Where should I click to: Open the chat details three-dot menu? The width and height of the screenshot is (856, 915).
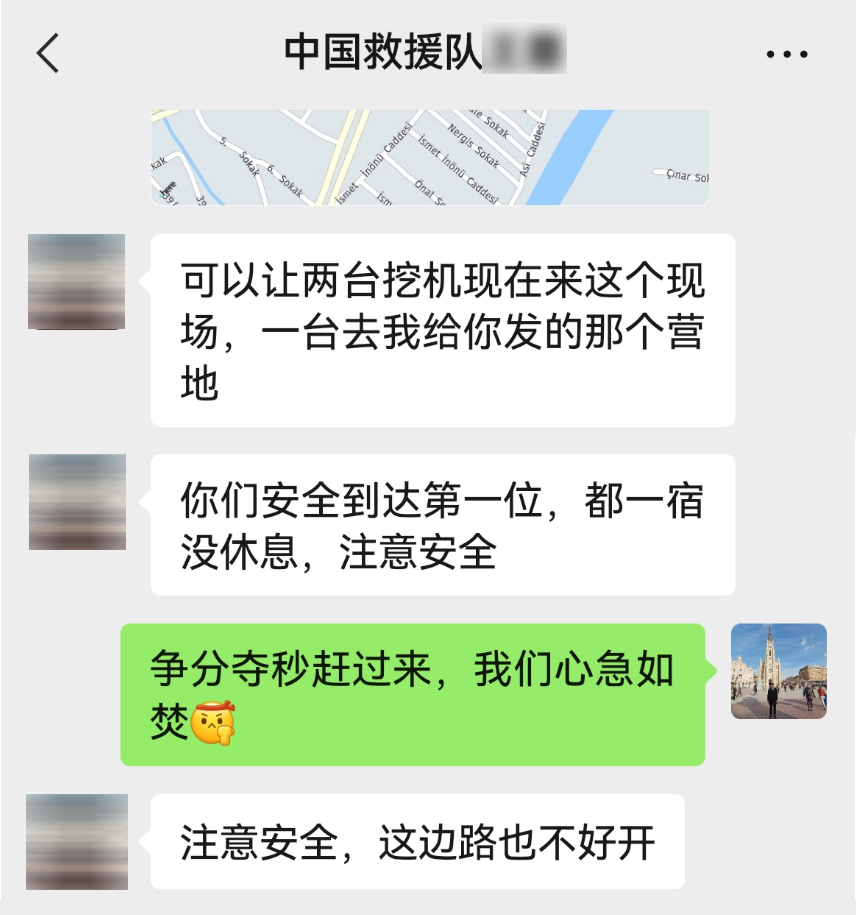coord(786,54)
